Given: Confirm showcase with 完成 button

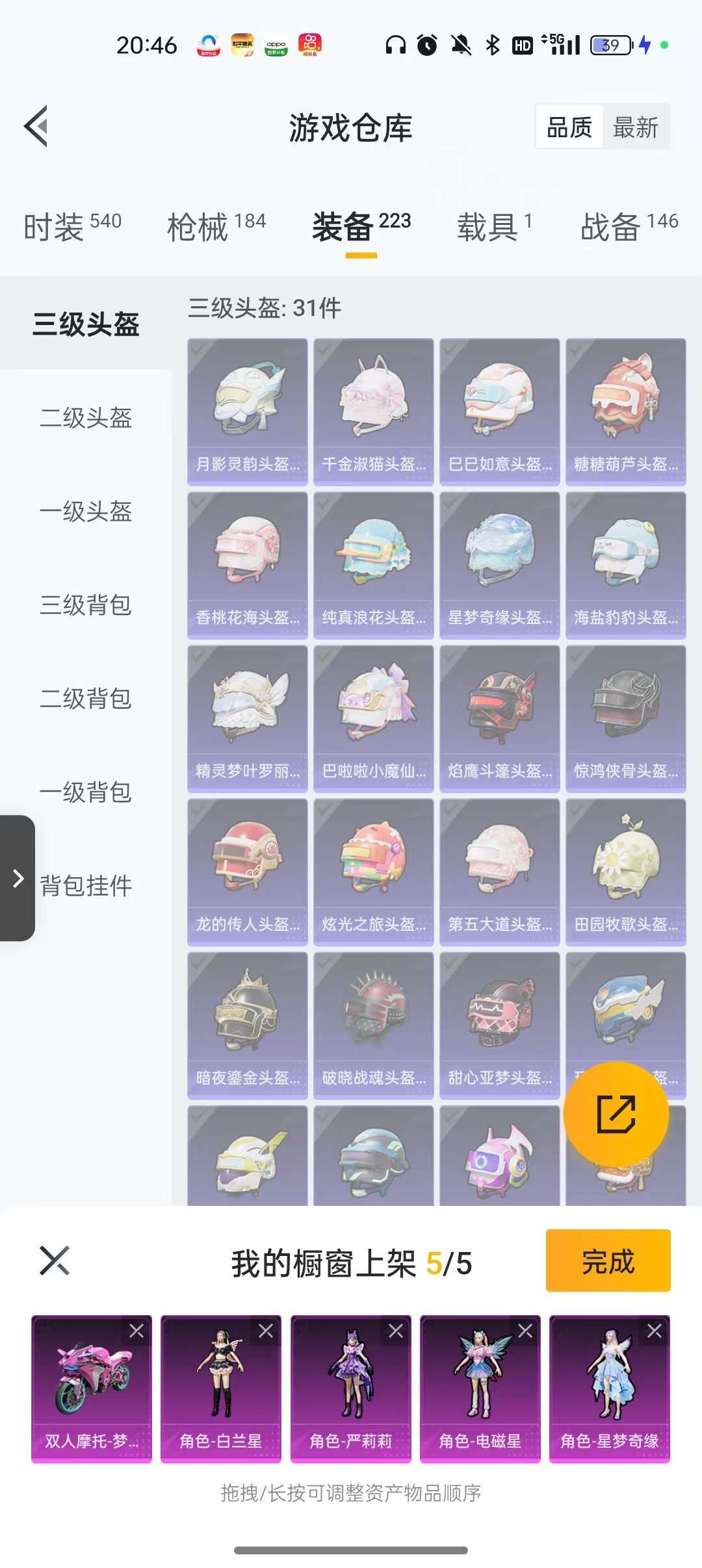Looking at the screenshot, I should [608, 1260].
